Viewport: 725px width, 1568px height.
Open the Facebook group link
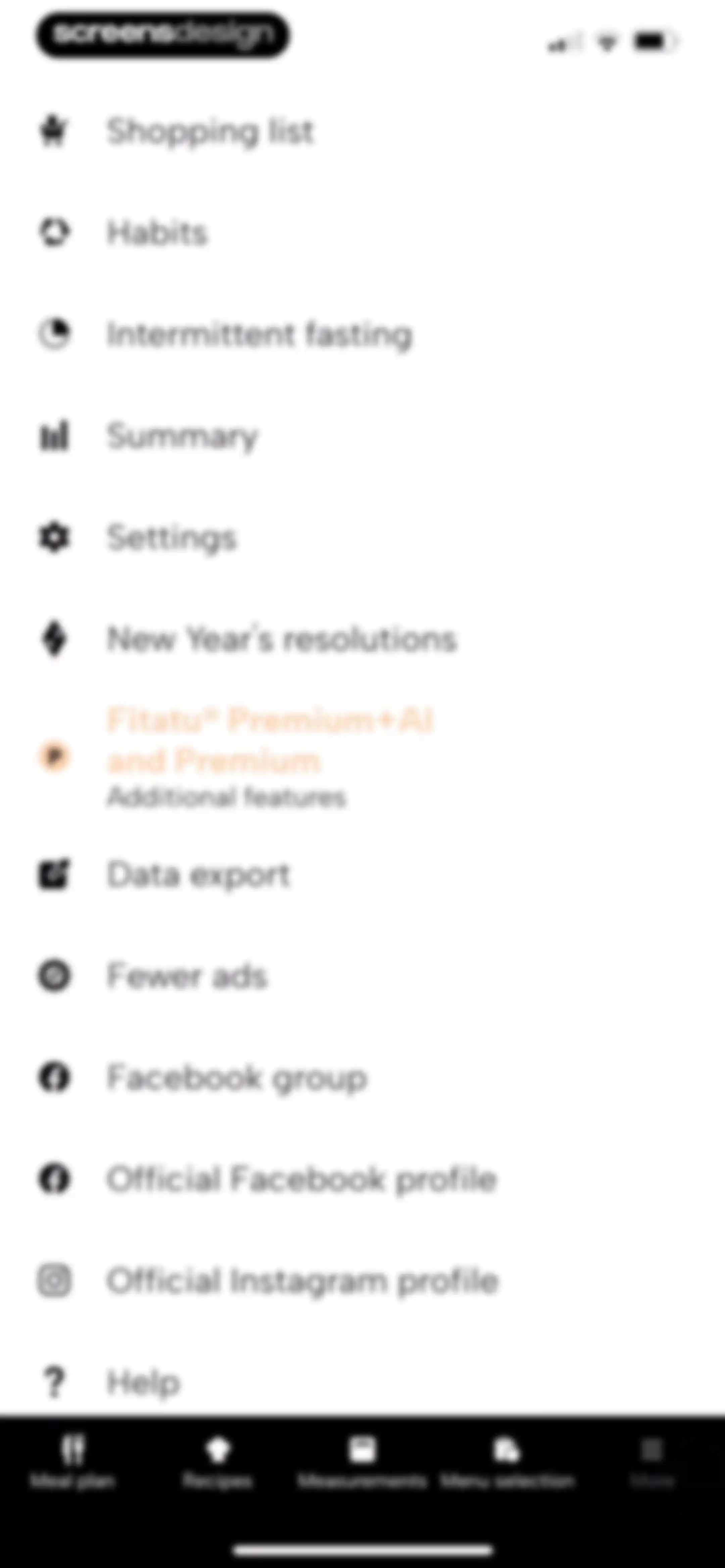(x=362, y=1078)
